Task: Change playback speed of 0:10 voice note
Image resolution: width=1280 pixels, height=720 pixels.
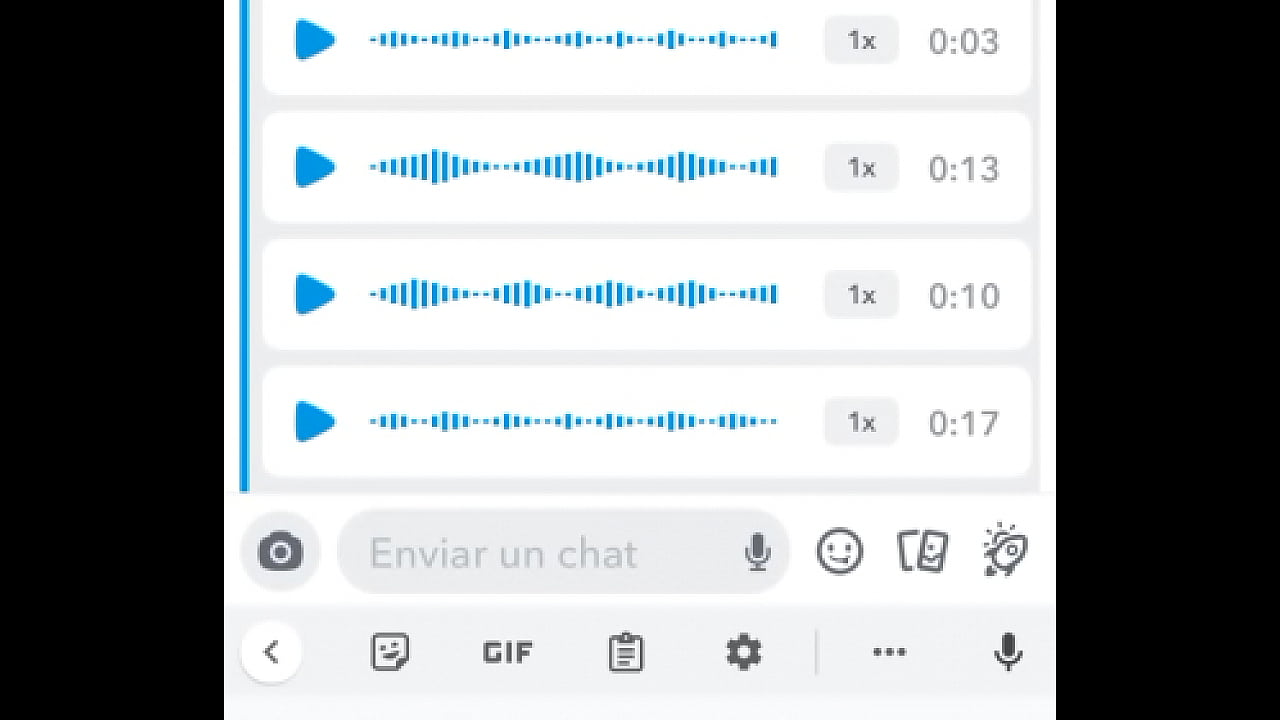Action: [861, 294]
